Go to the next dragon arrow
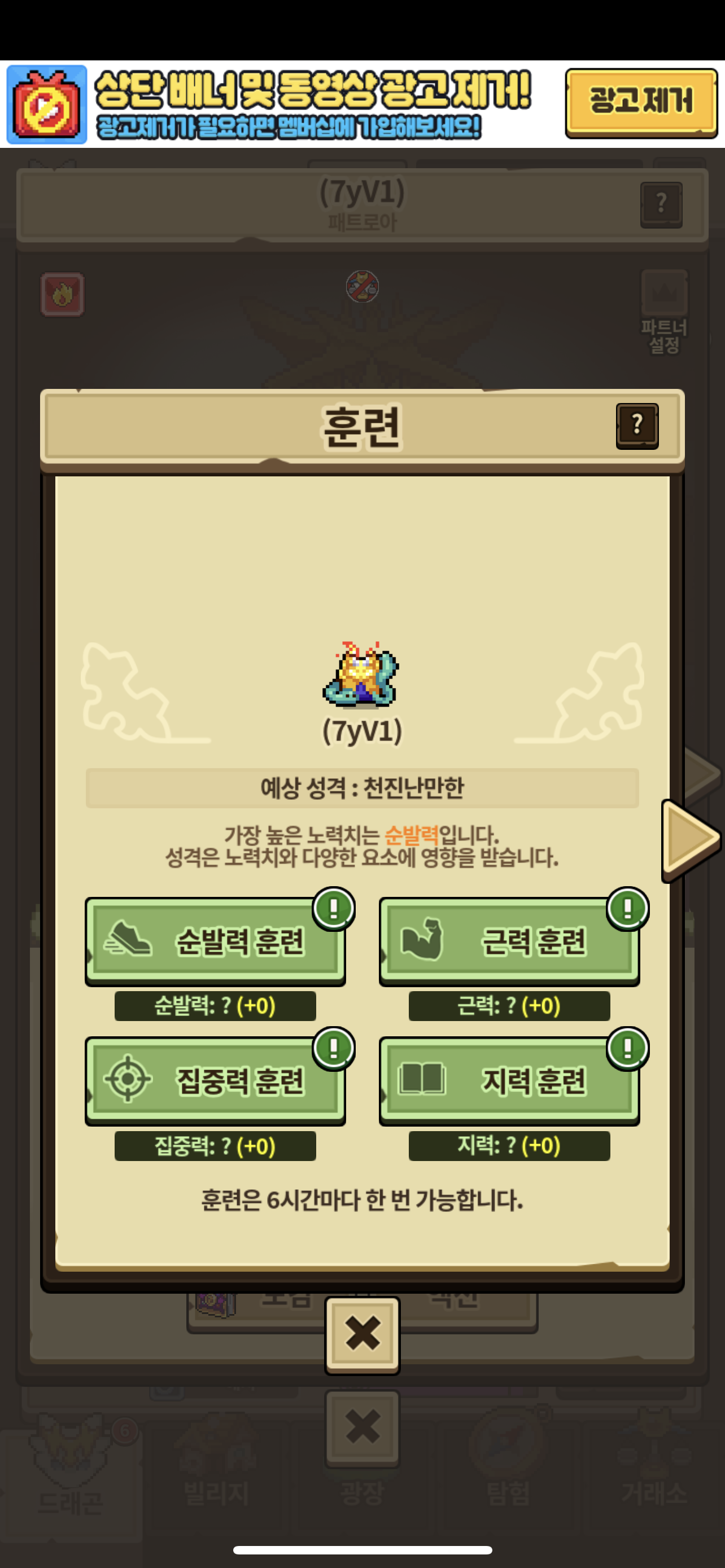 click(692, 838)
